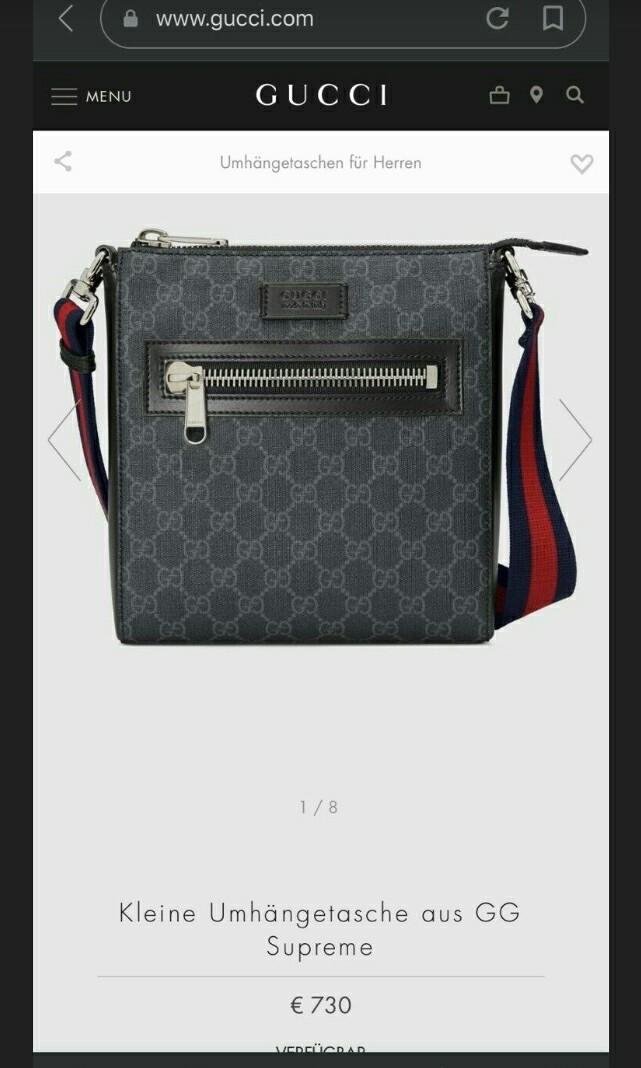Show the previous product image
This screenshot has height=1068, width=641.
click(64, 440)
